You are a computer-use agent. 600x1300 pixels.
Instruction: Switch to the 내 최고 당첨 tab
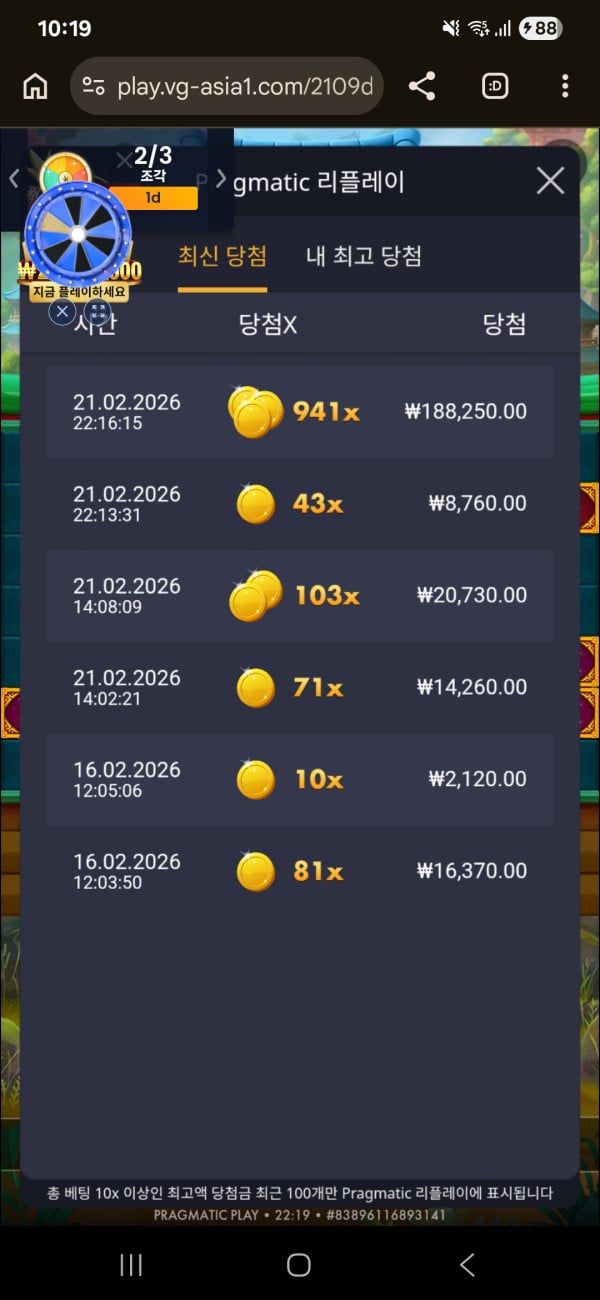[x=363, y=256]
